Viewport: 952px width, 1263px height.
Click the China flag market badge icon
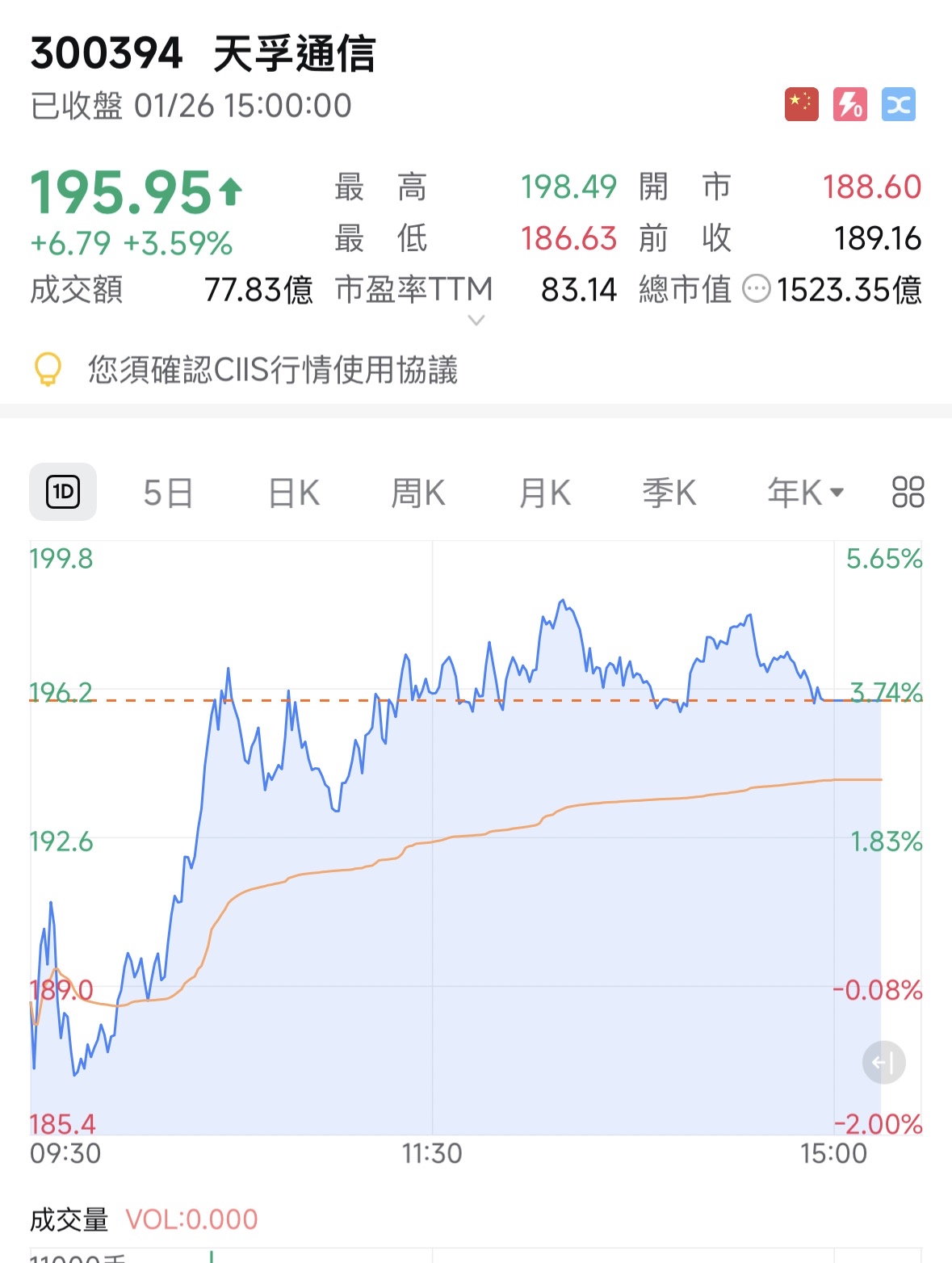[x=800, y=103]
